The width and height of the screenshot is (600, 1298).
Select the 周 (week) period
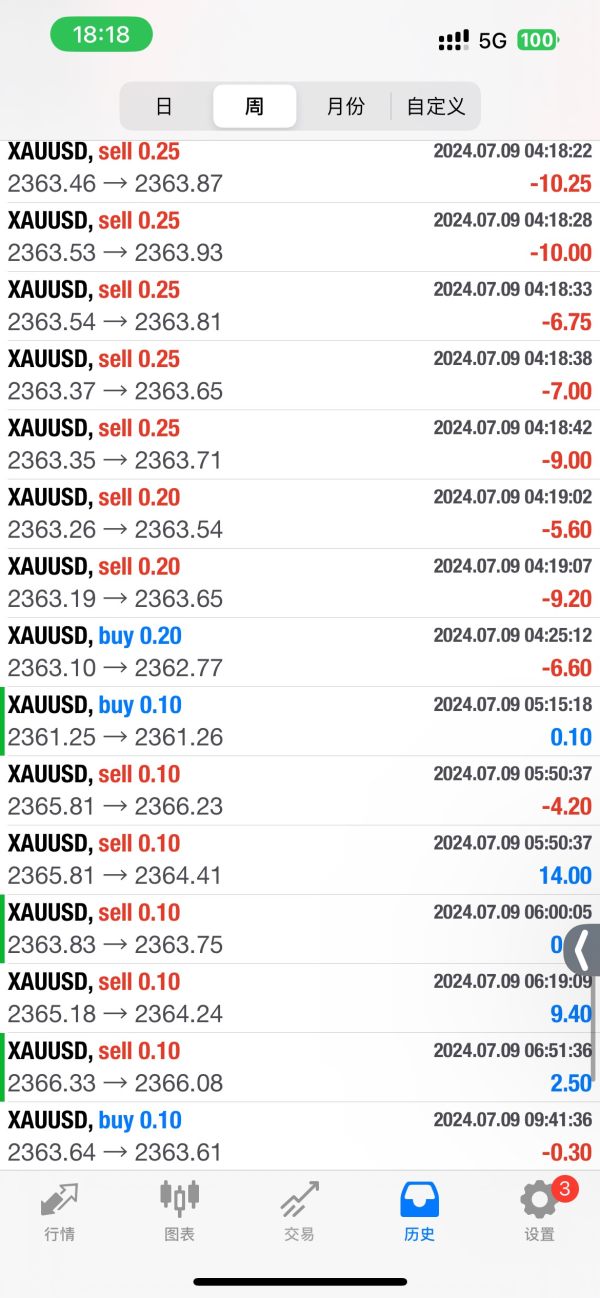[x=254, y=106]
